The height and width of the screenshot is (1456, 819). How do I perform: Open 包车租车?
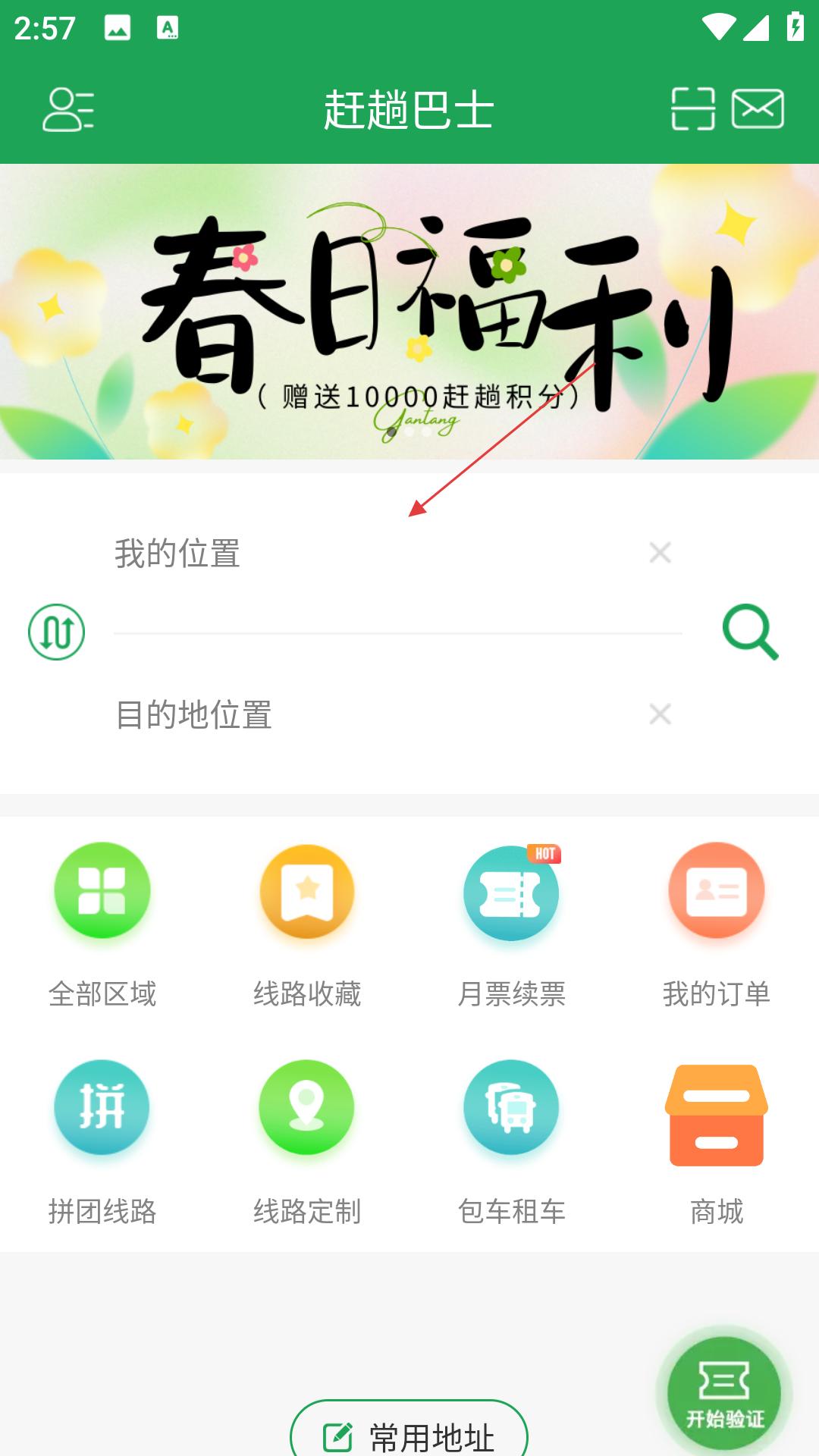(x=512, y=1143)
